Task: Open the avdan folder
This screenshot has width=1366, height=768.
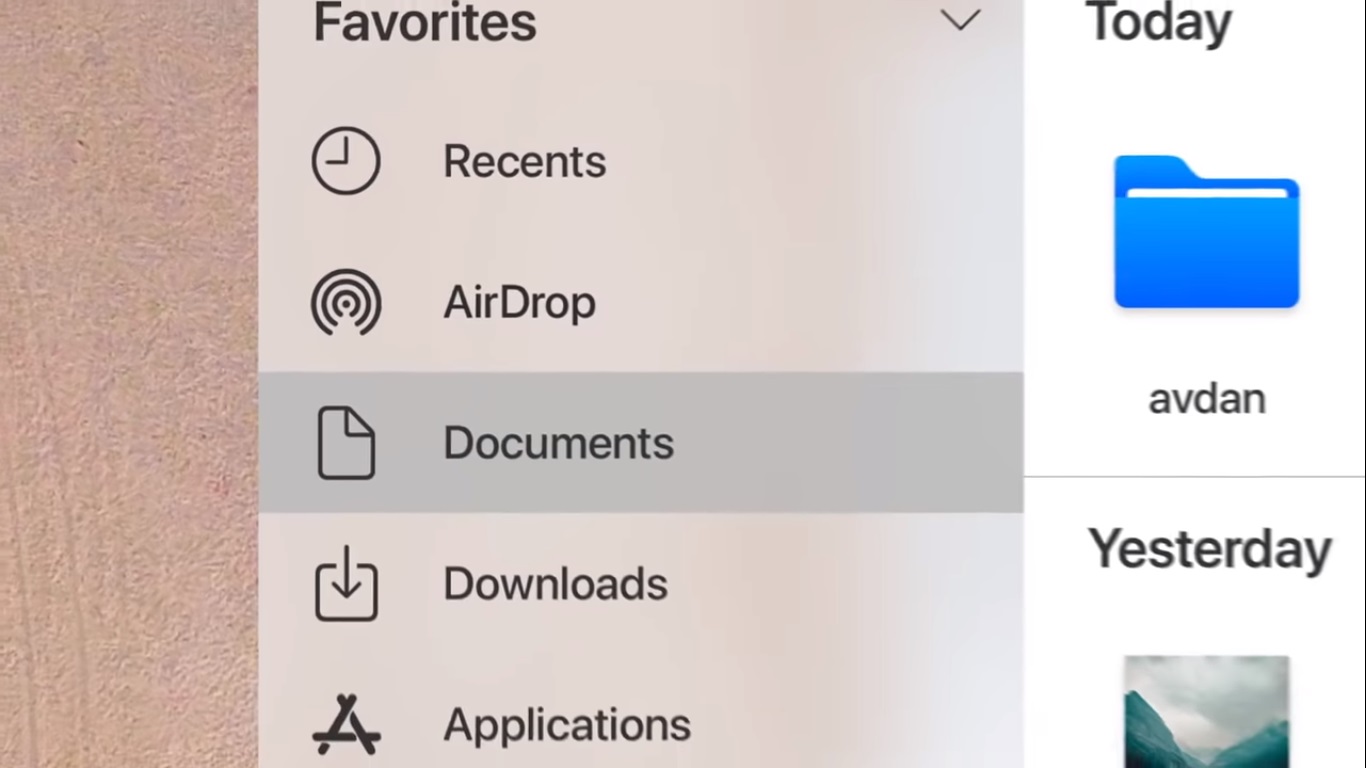Action: (1206, 234)
